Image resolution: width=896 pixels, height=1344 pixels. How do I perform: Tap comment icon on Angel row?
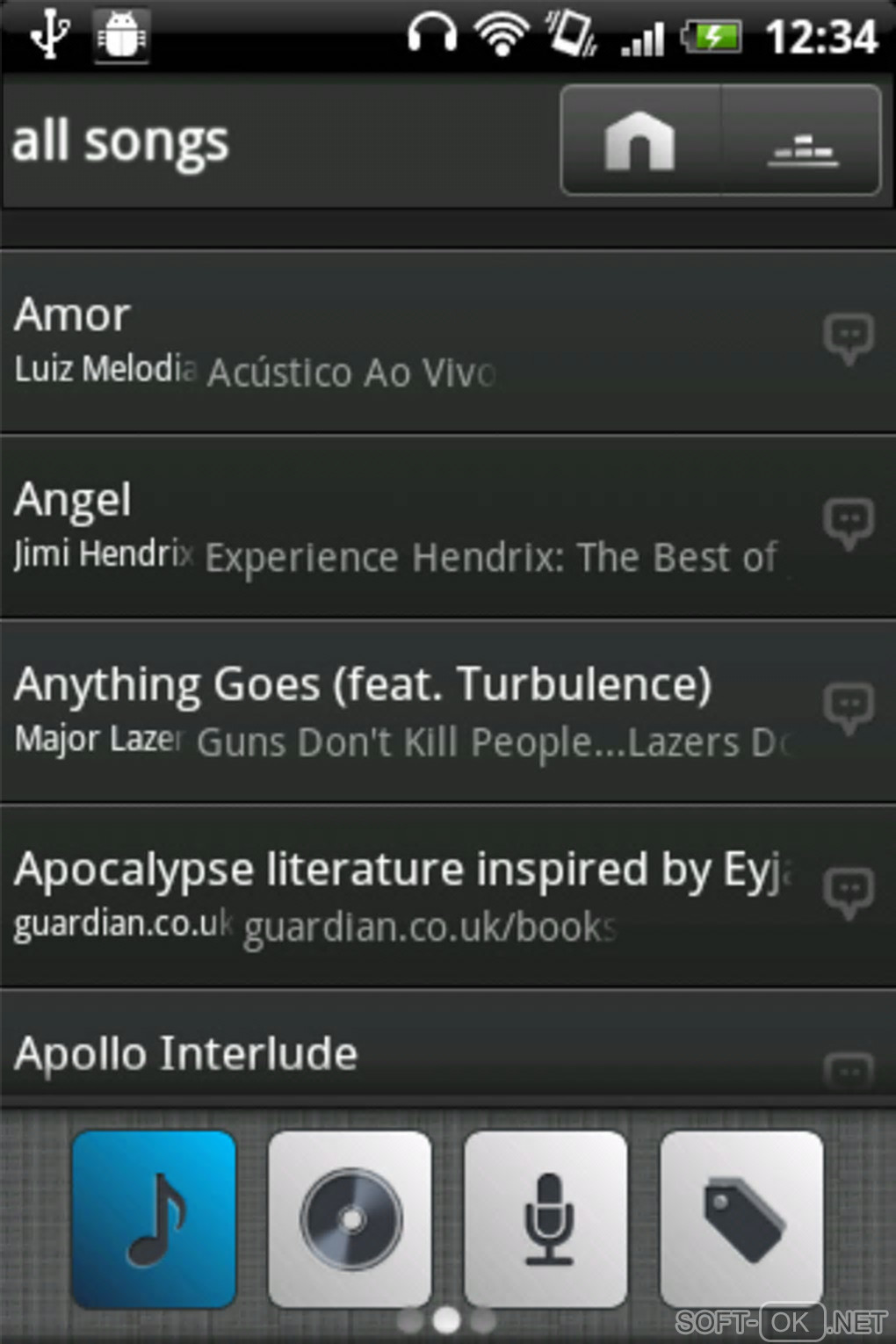coord(849,524)
